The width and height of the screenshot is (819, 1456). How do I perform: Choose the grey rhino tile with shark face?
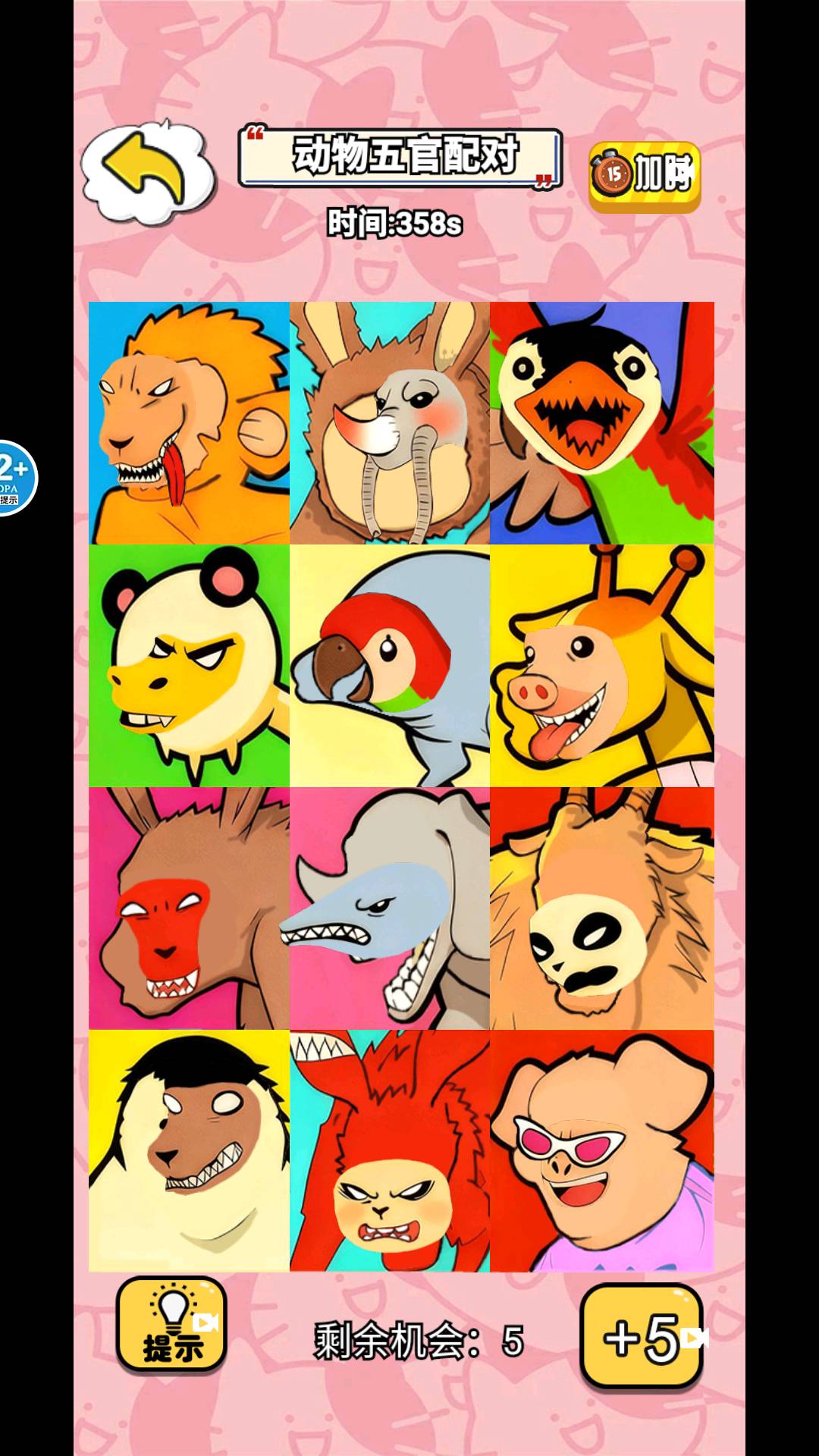[x=390, y=908]
